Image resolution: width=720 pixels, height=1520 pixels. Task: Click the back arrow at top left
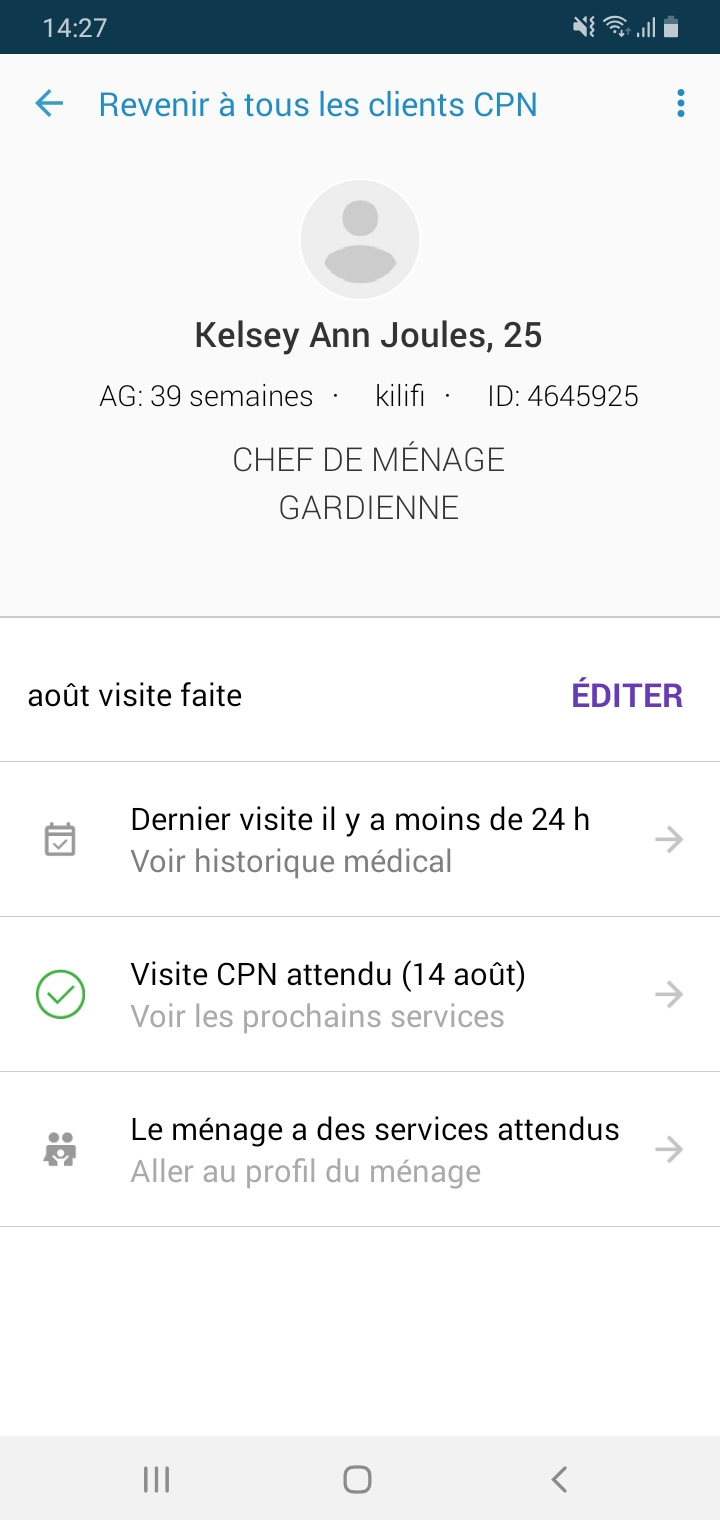click(48, 103)
